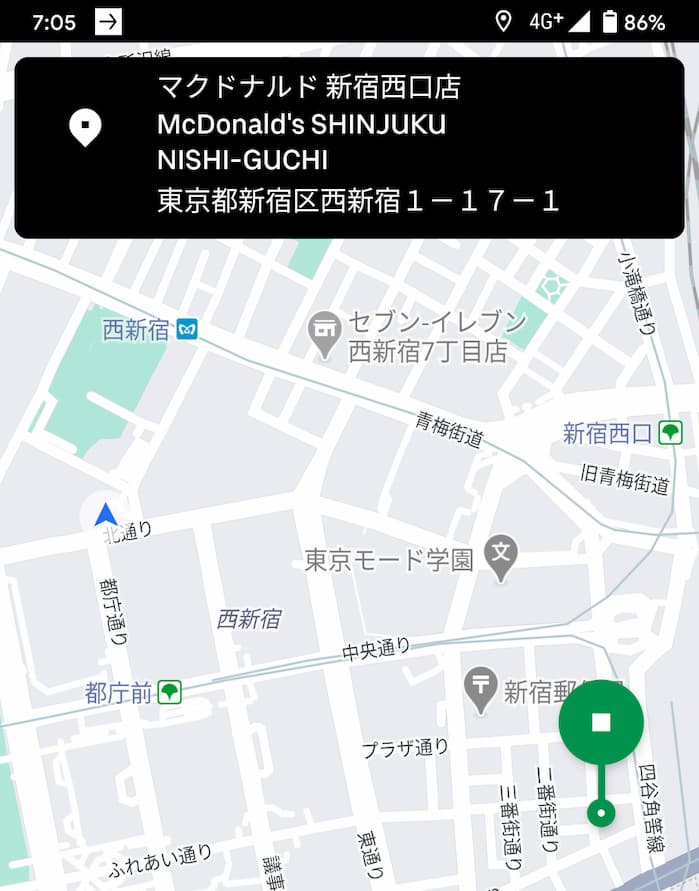Tap the 新宿西口 station marker
The image size is (699, 891).
(670, 433)
